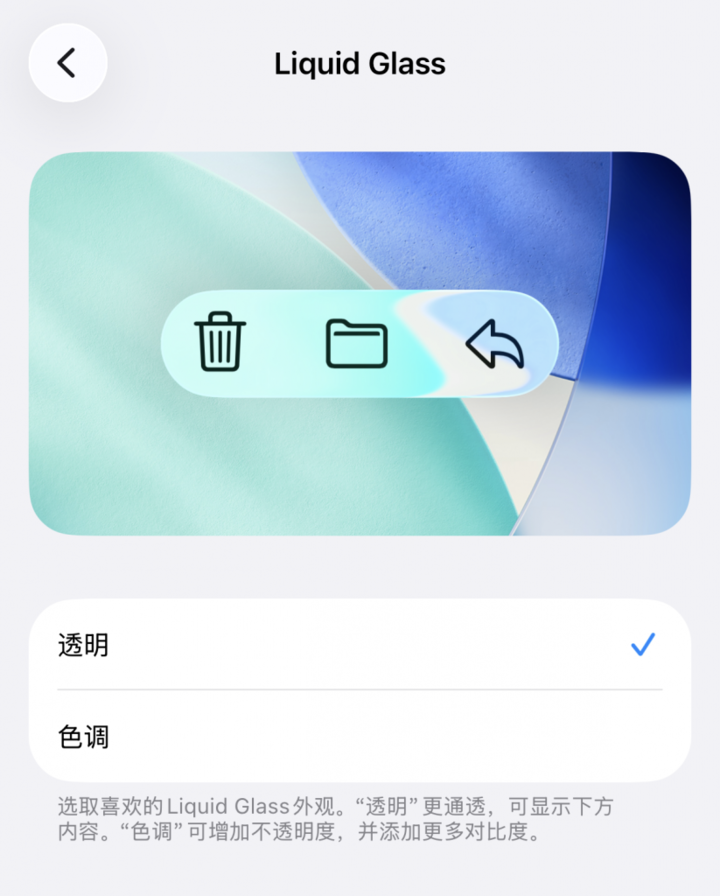The height and width of the screenshot is (896, 720).
Task: Tap the blue checkmark next to 透明
Action: point(644,646)
